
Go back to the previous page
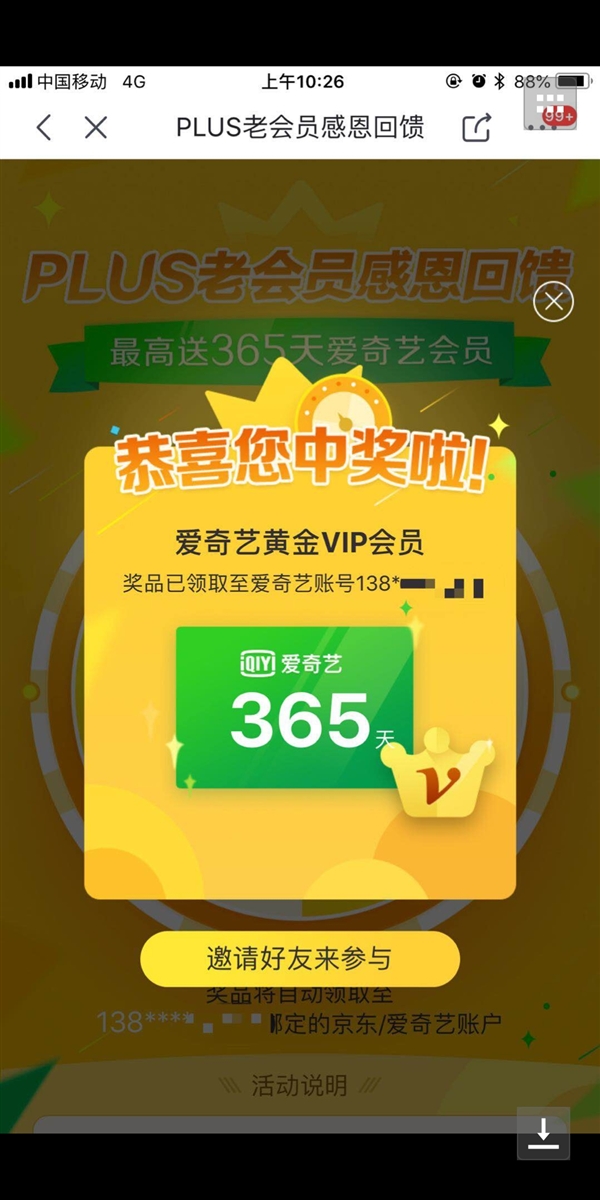[44, 127]
